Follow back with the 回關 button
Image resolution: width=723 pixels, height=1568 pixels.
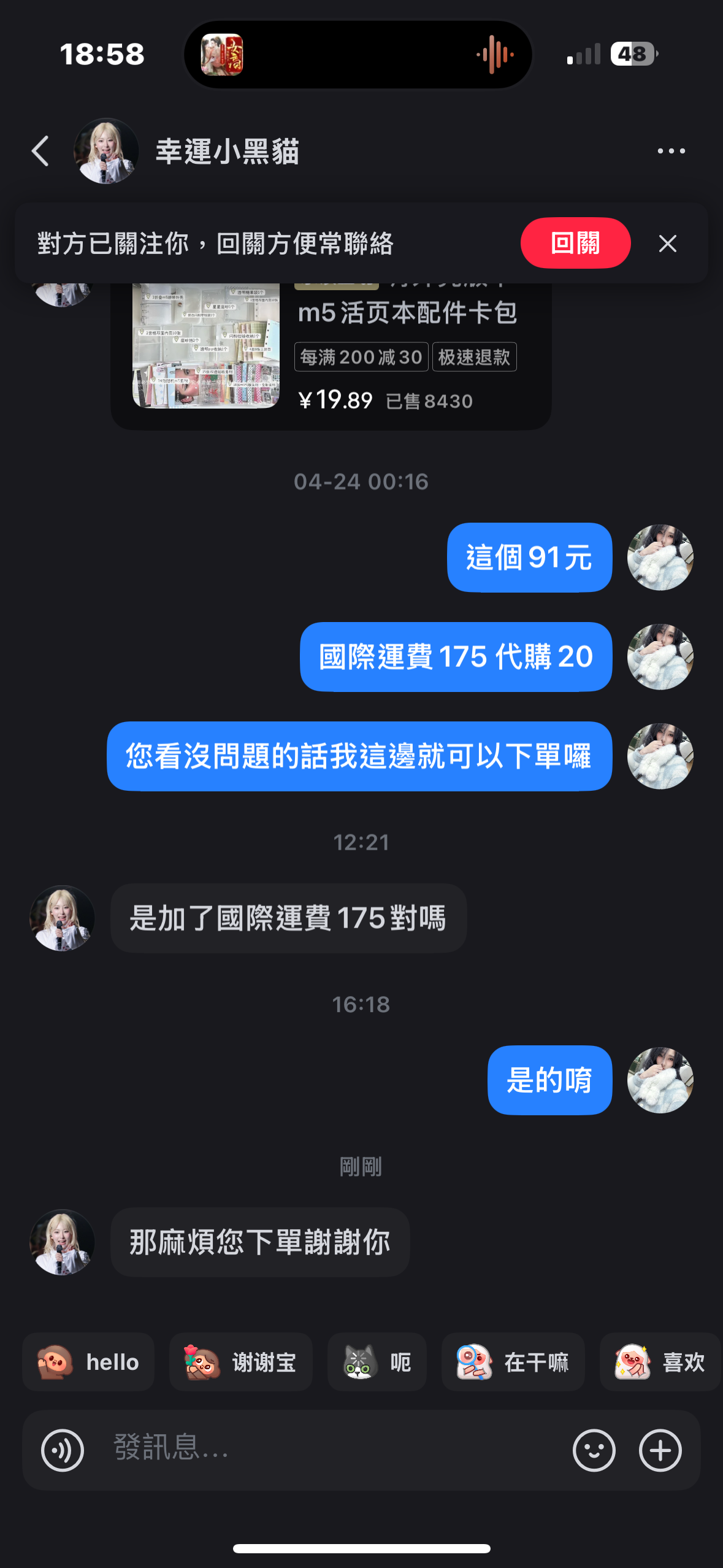[575, 243]
